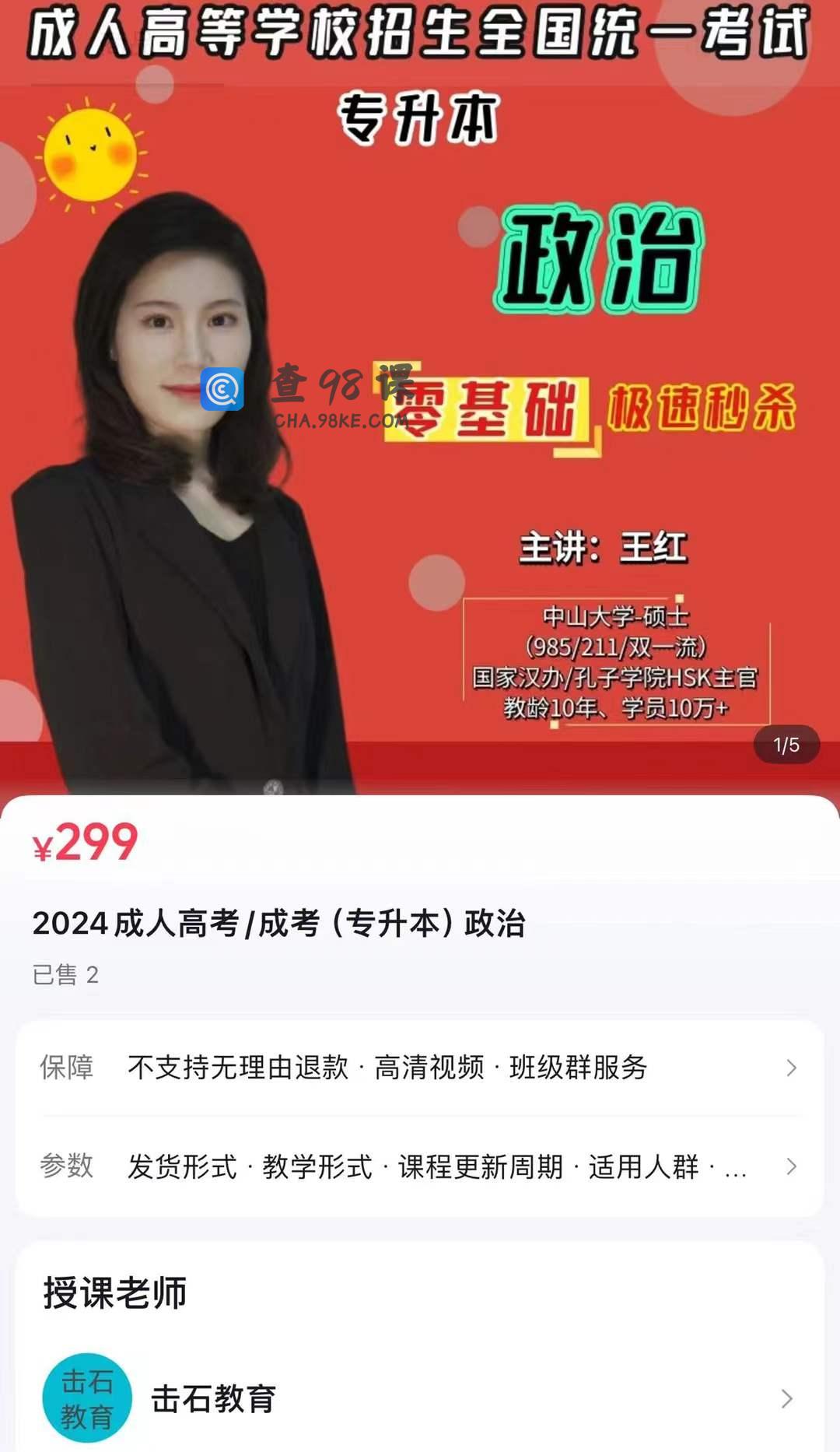
Task: Open teacher 击石教育 profile
Action: 420,1398
